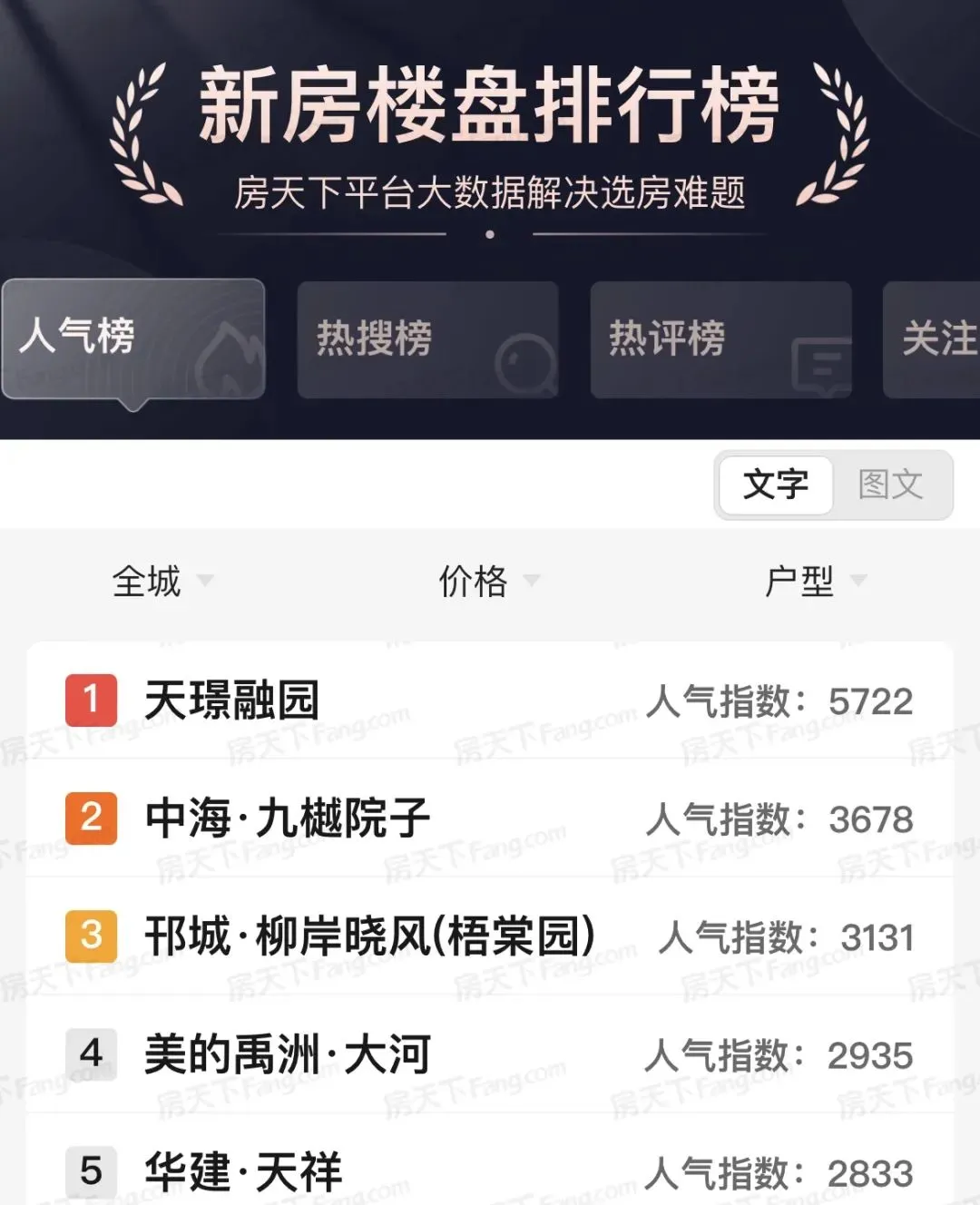Switch to the 热搜榜 tab
This screenshot has width=980, height=1205.
pyautogui.click(x=426, y=339)
